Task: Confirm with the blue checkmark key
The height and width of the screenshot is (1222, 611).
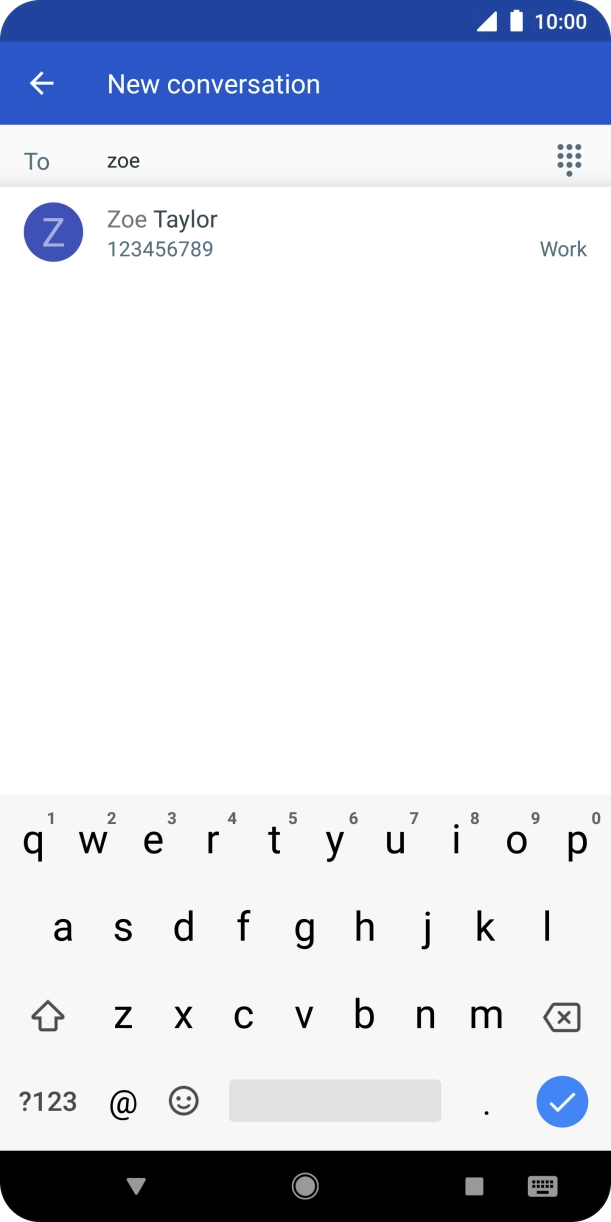Action: pos(562,1102)
